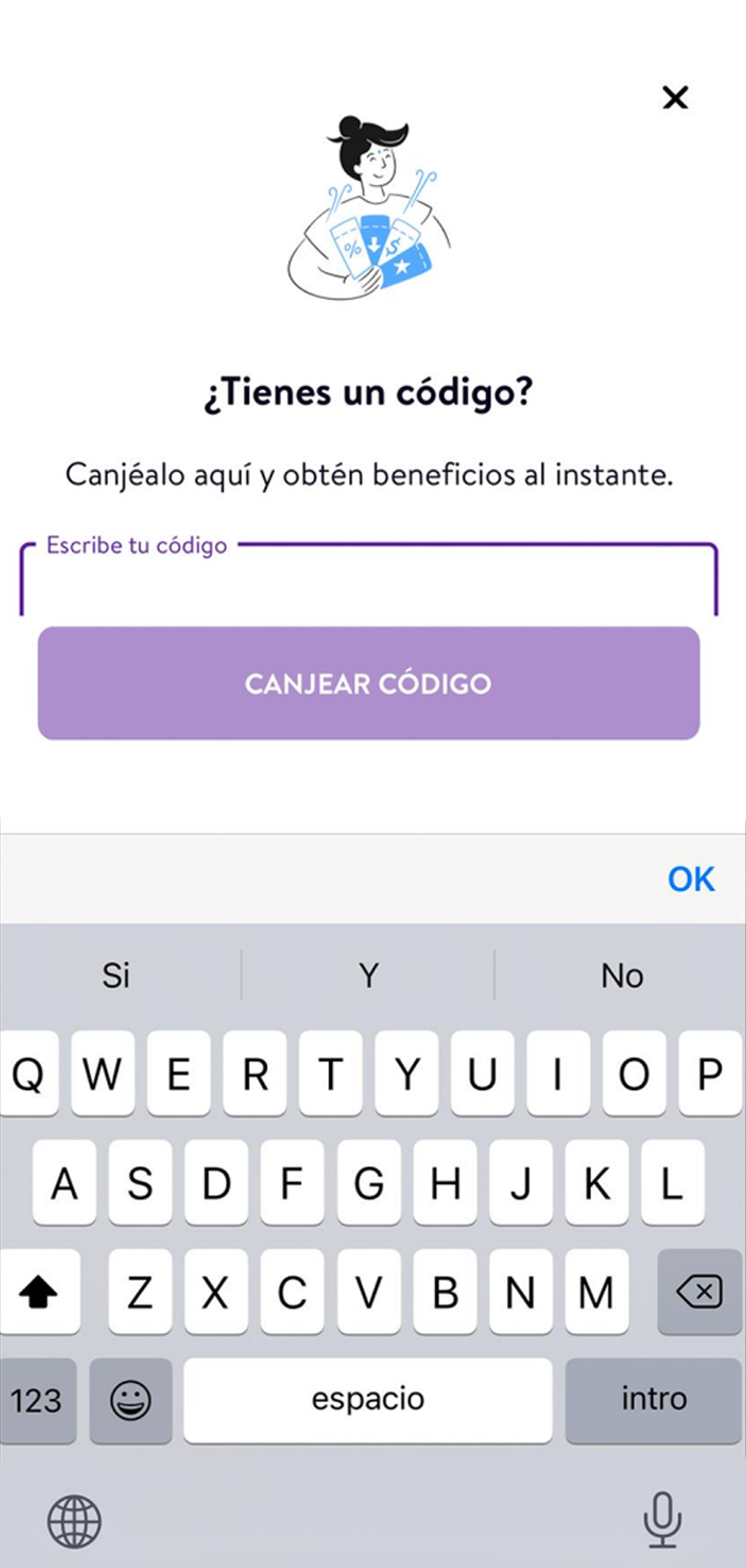746x1568 pixels.
Task: Switch to the 123 numeric keyboard
Action: click(37, 1400)
